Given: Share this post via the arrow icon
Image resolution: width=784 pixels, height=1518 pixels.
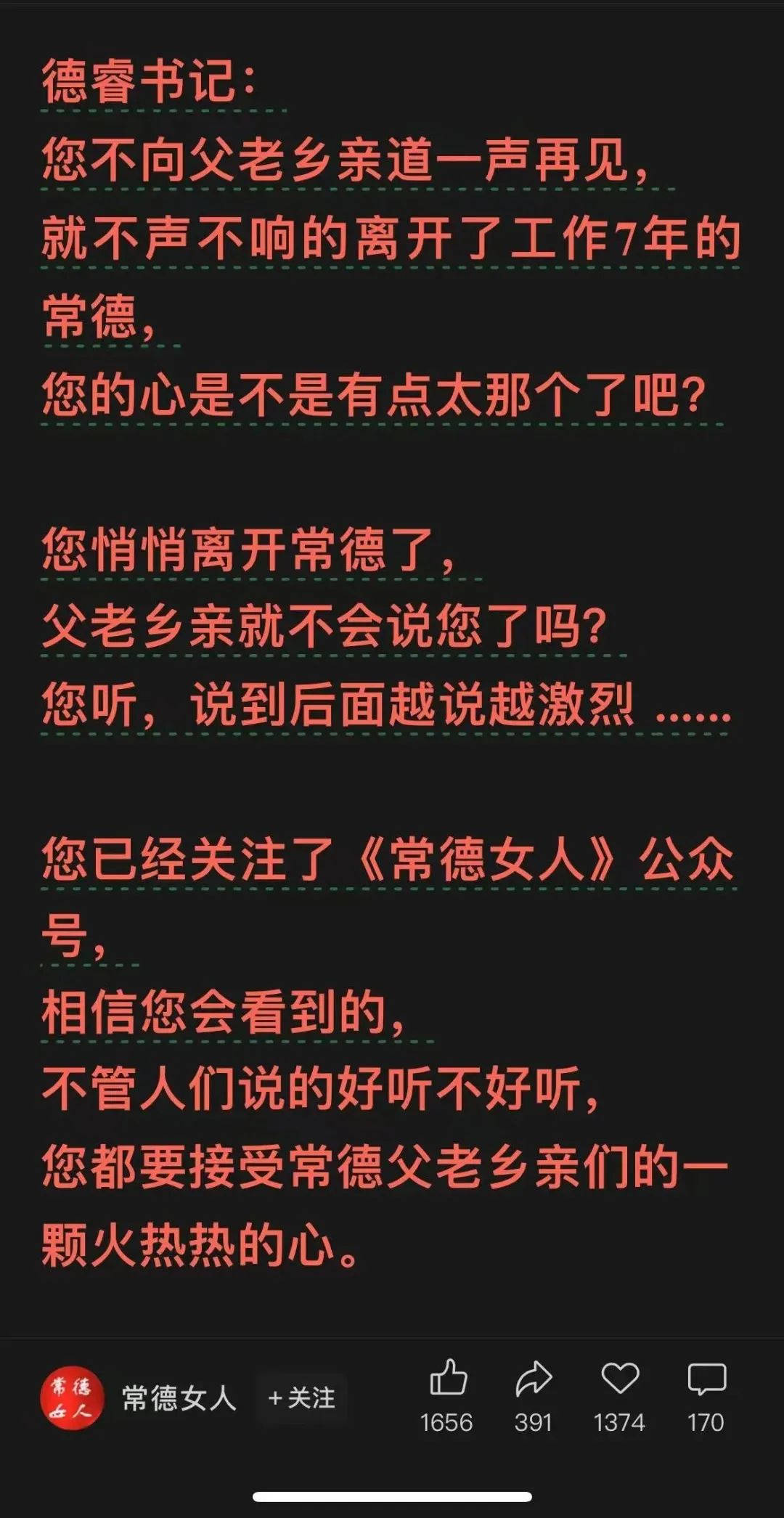Looking at the screenshot, I should point(534,1379).
